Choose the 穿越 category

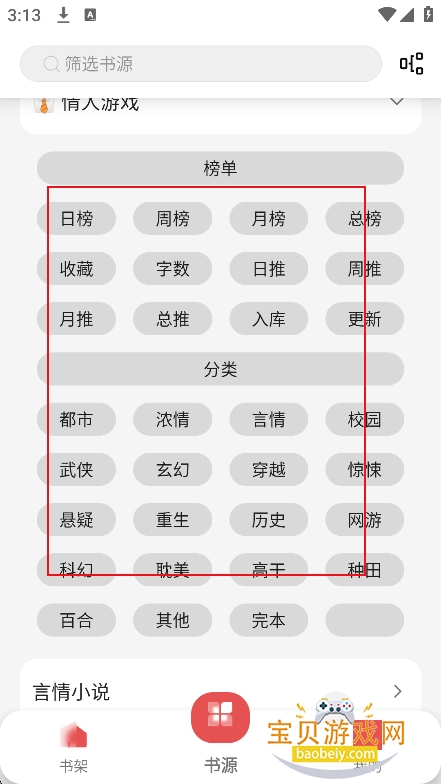268,470
